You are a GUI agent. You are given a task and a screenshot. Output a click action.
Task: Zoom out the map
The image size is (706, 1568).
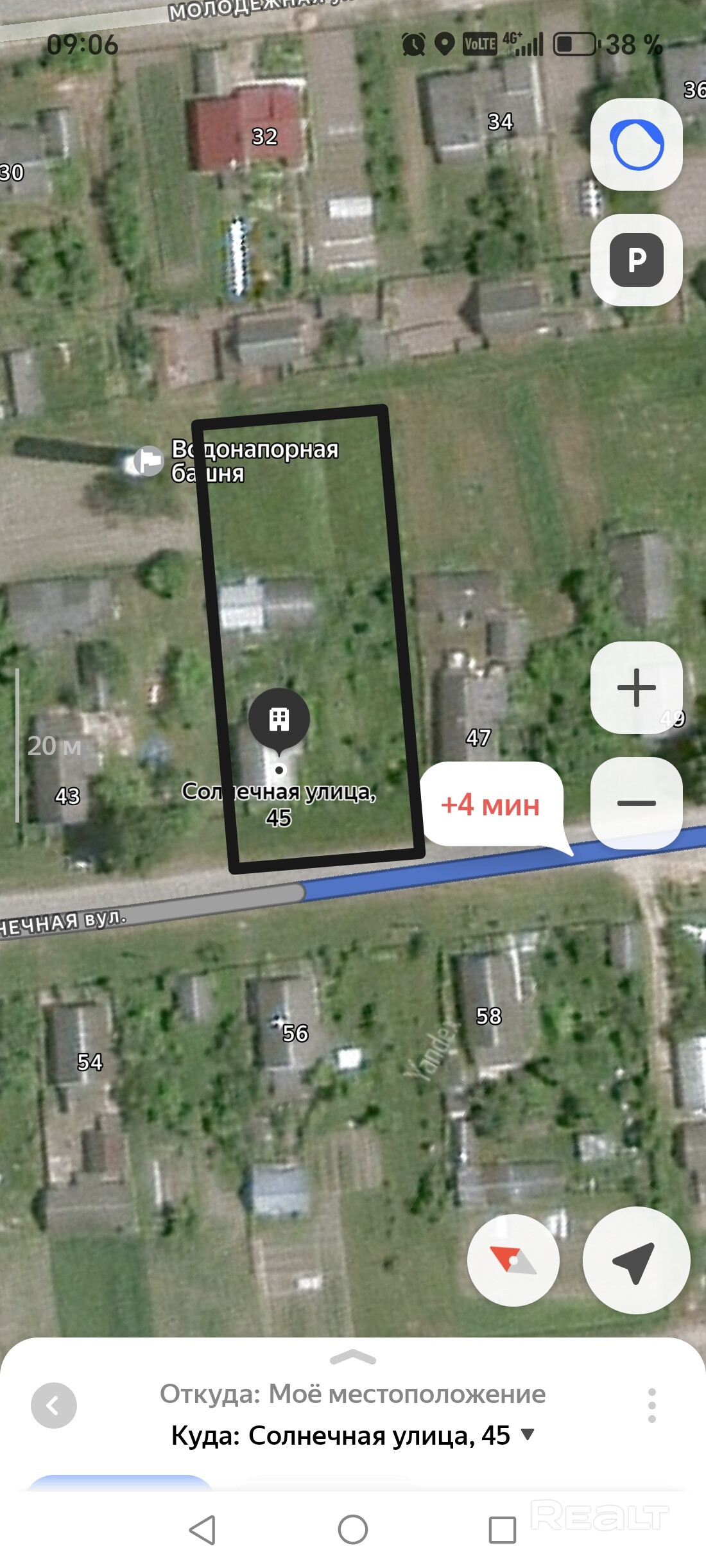click(636, 803)
